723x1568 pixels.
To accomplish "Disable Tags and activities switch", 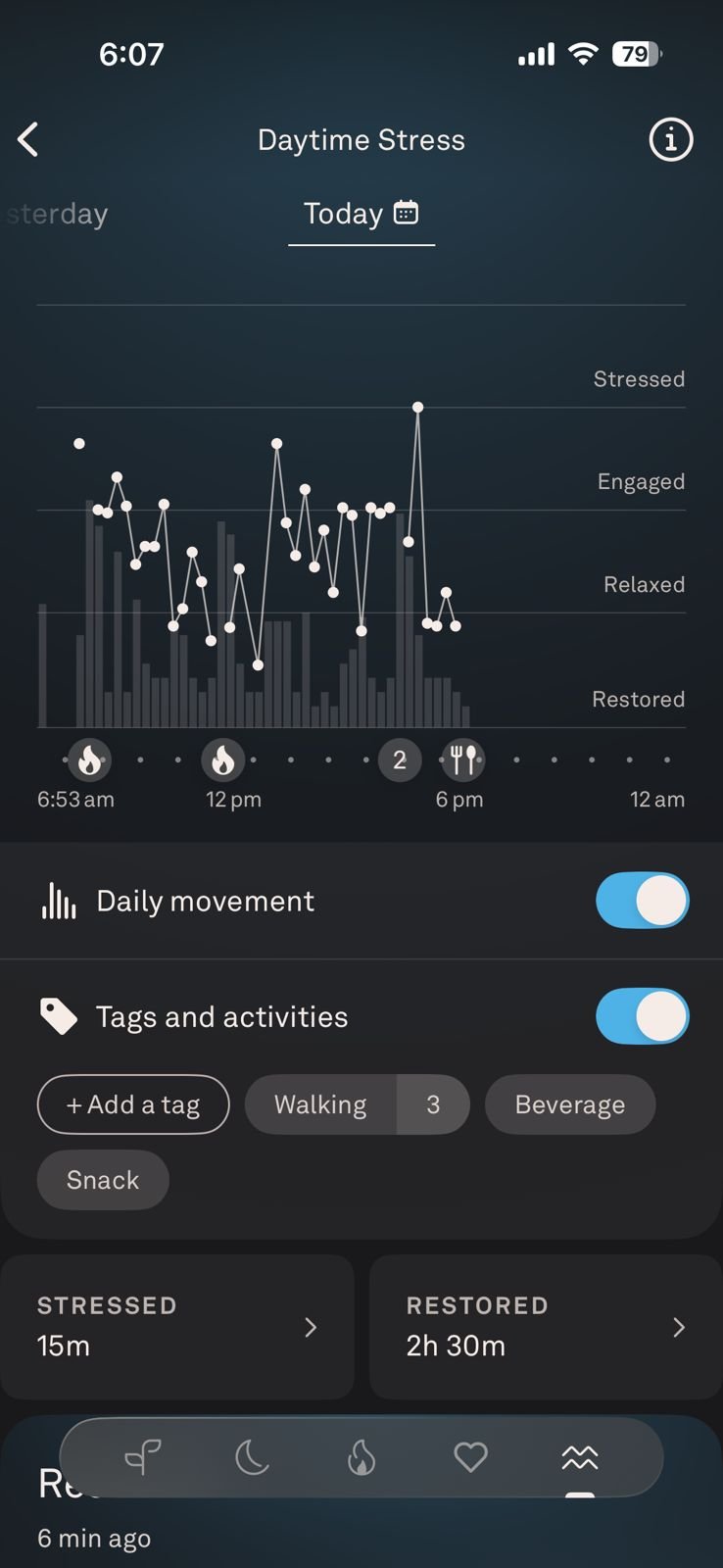I will click(x=642, y=1016).
